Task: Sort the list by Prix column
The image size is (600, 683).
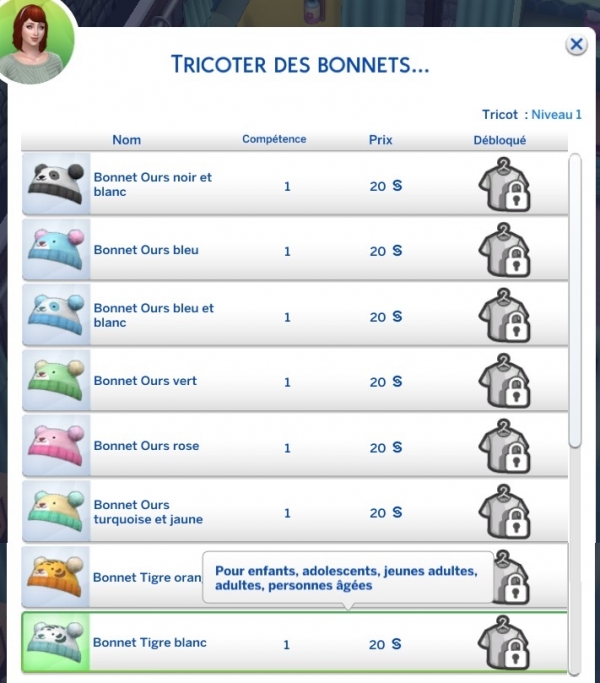Action: pos(380,140)
